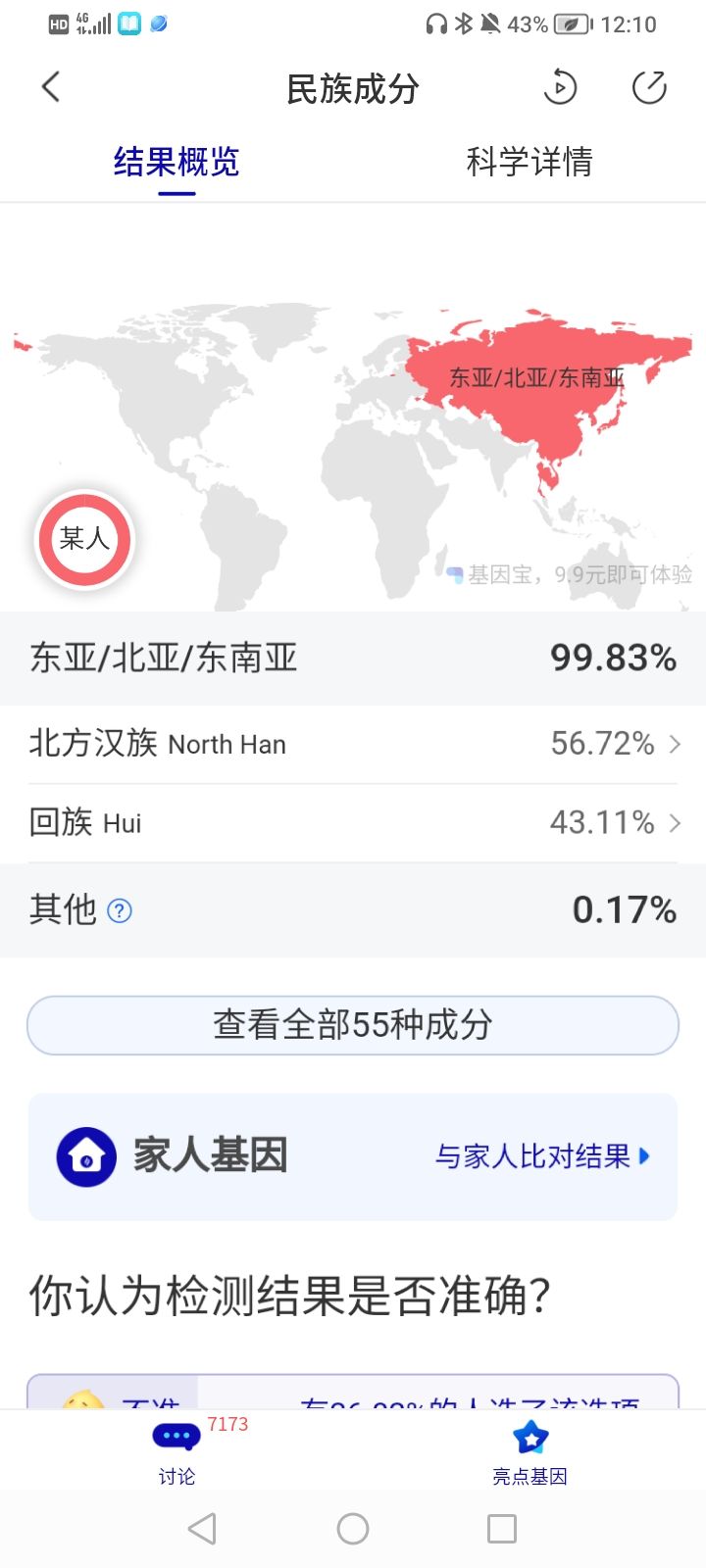Open the 讨论 discussion section
This screenshot has height=1568, width=706.
176,1451
